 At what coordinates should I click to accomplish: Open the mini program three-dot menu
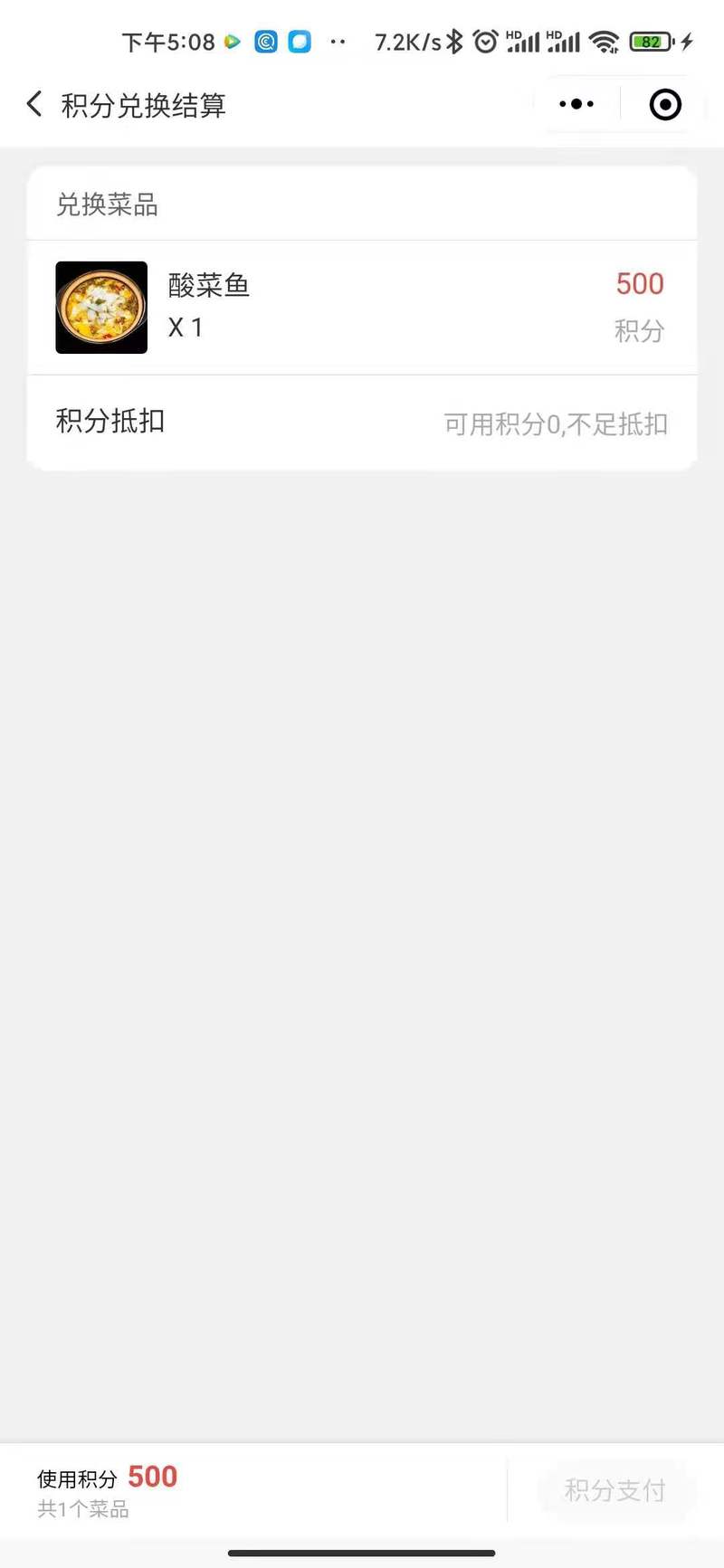click(576, 104)
